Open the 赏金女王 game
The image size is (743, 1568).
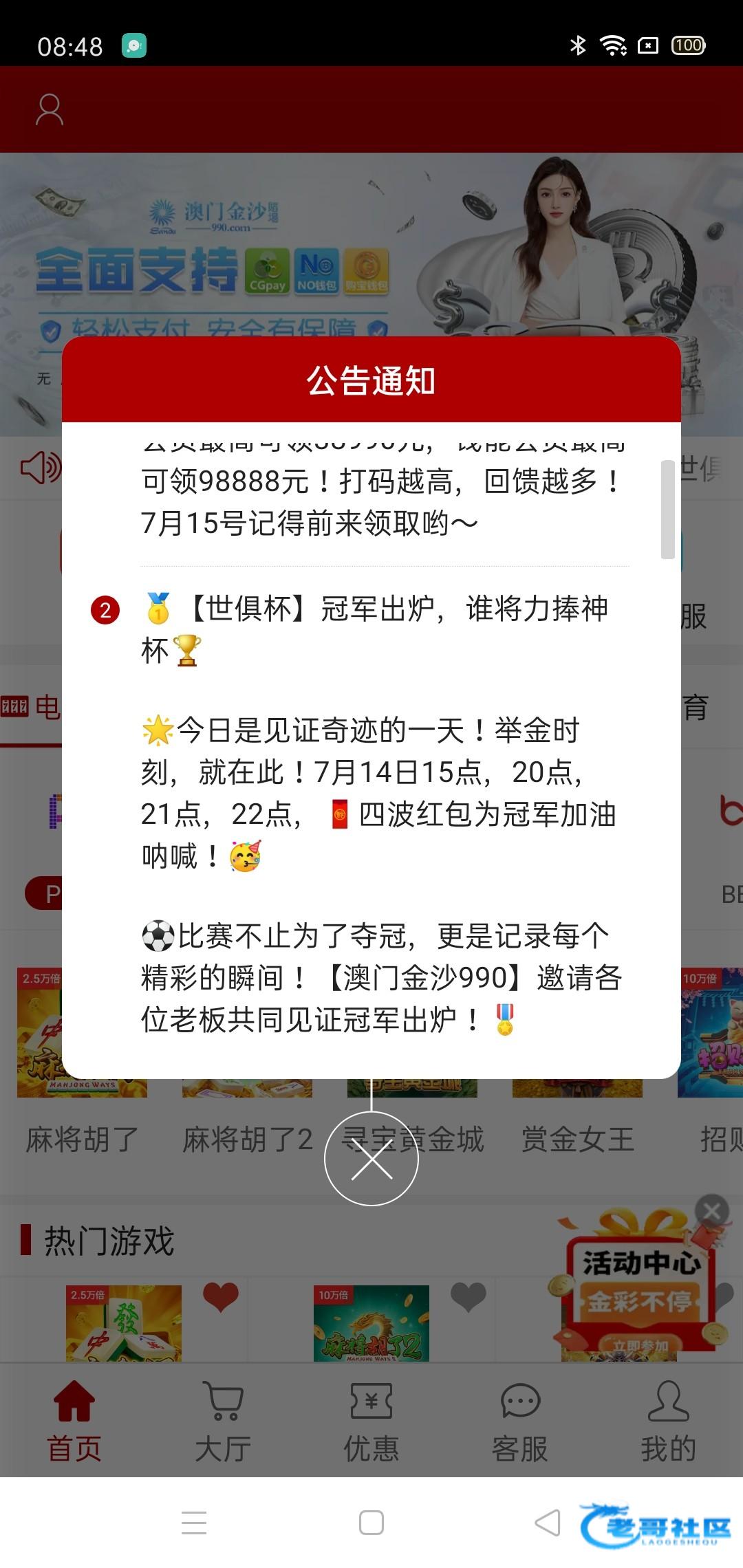click(578, 1138)
